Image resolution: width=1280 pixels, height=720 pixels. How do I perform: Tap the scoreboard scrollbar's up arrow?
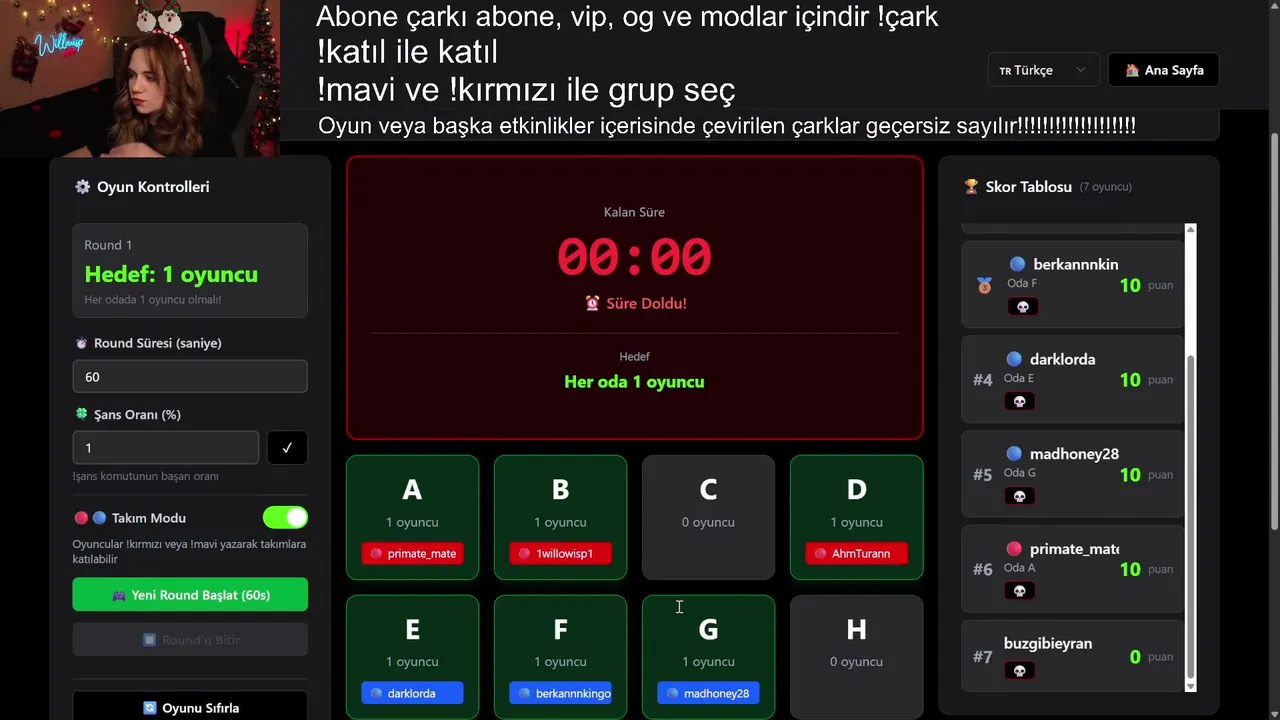click(1190, 230)
